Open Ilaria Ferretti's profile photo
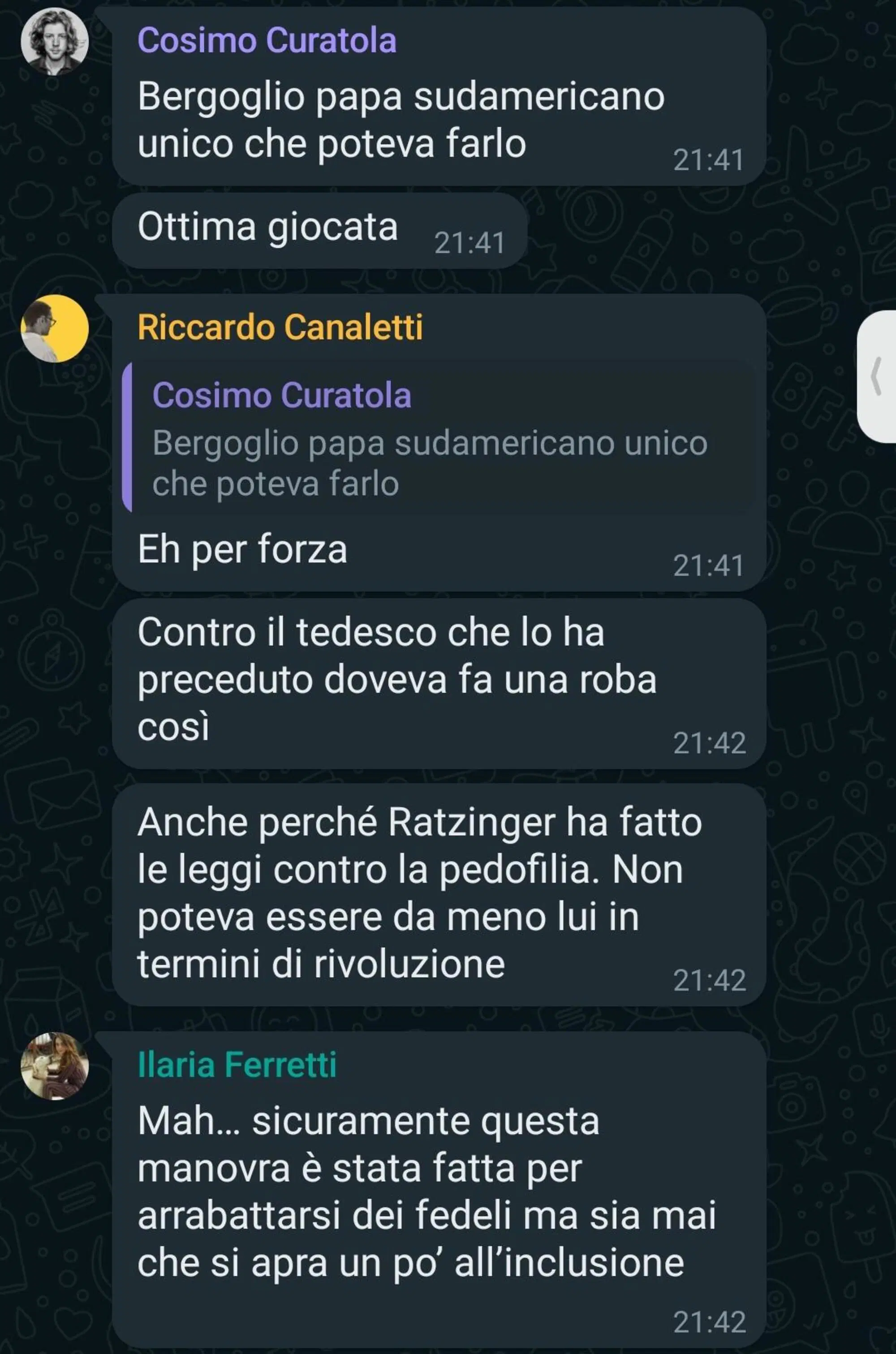The image size is (896, 1354). pyautogui.click(x=54, y=1067)
